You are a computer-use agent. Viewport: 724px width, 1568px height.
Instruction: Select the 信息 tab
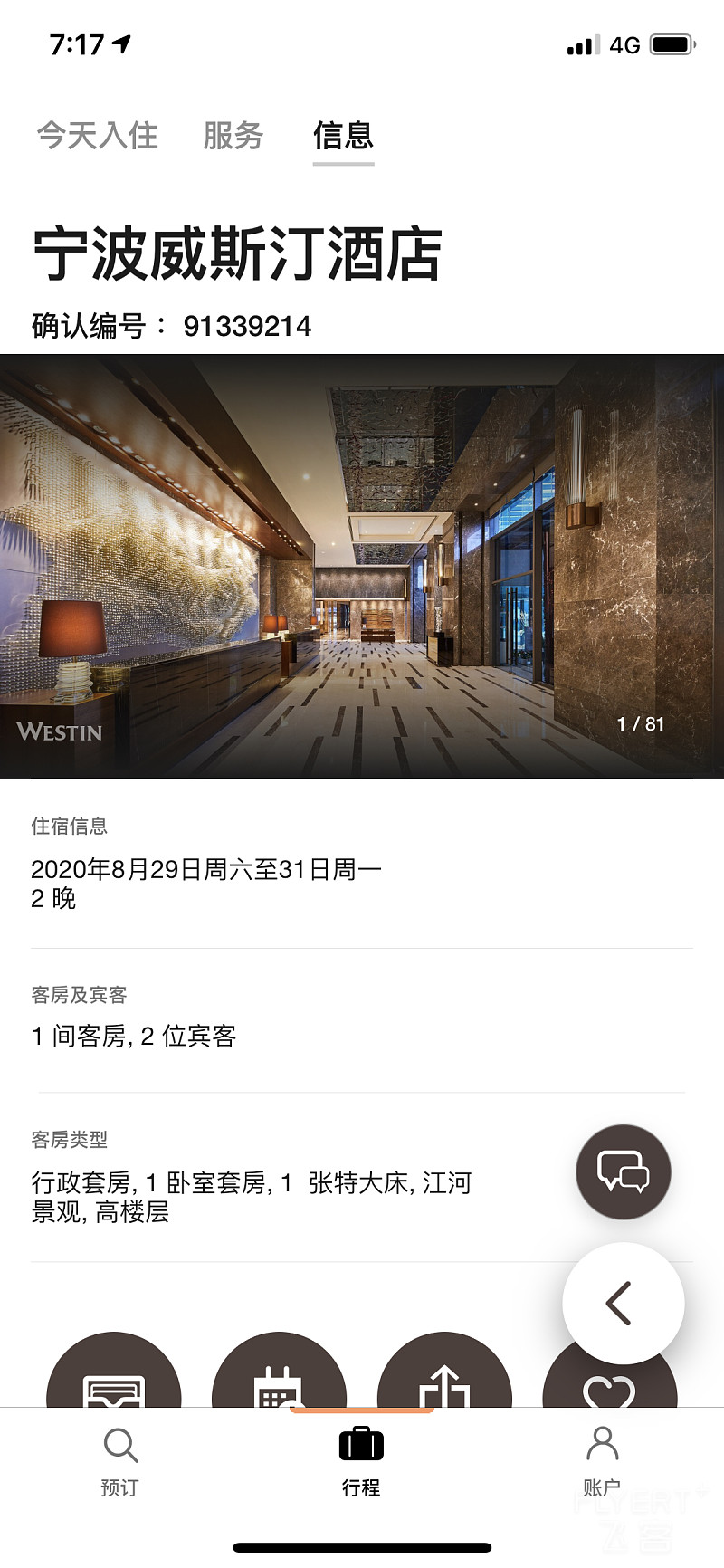343,136
